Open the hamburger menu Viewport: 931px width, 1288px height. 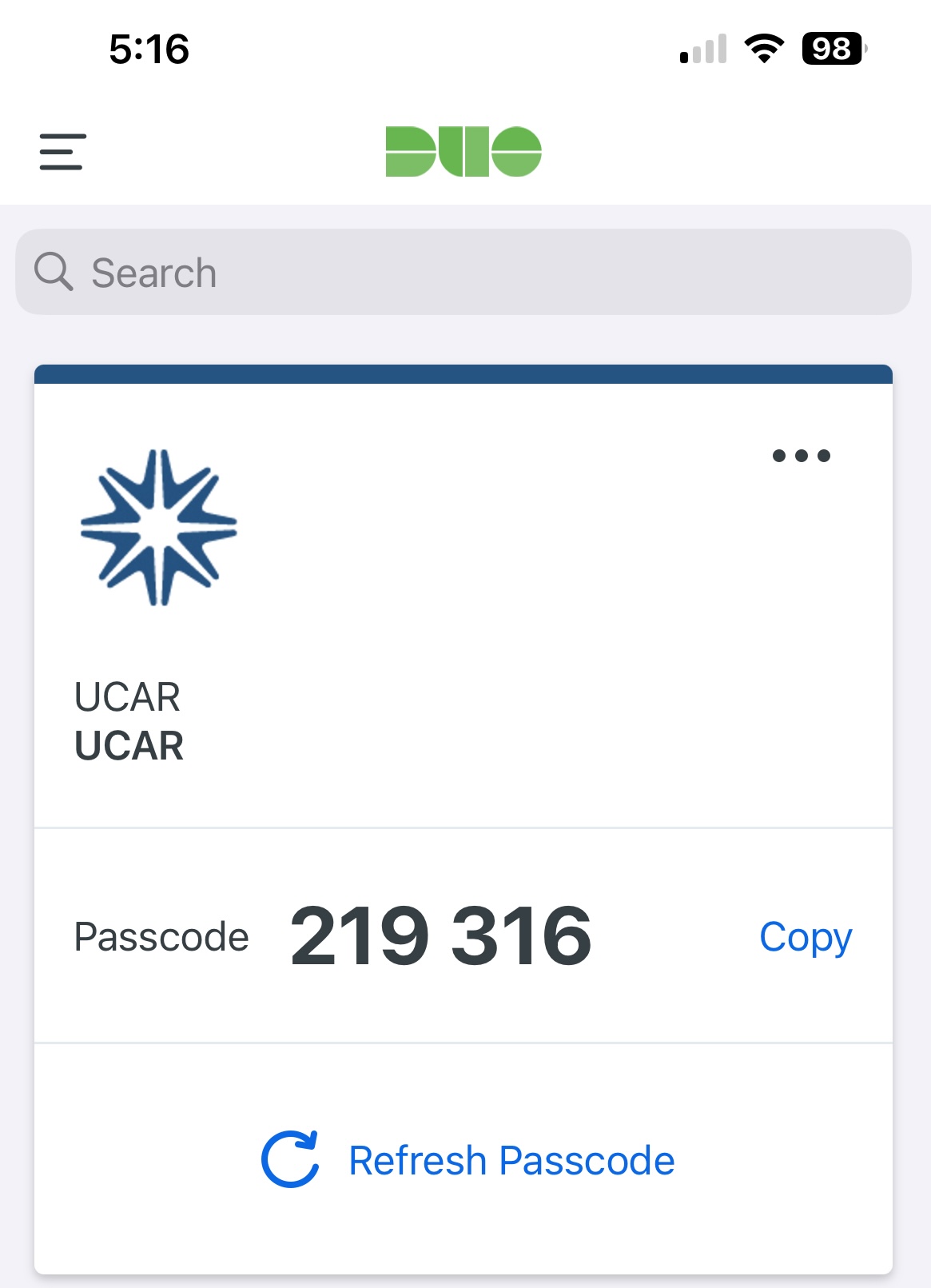pos(62,152)
